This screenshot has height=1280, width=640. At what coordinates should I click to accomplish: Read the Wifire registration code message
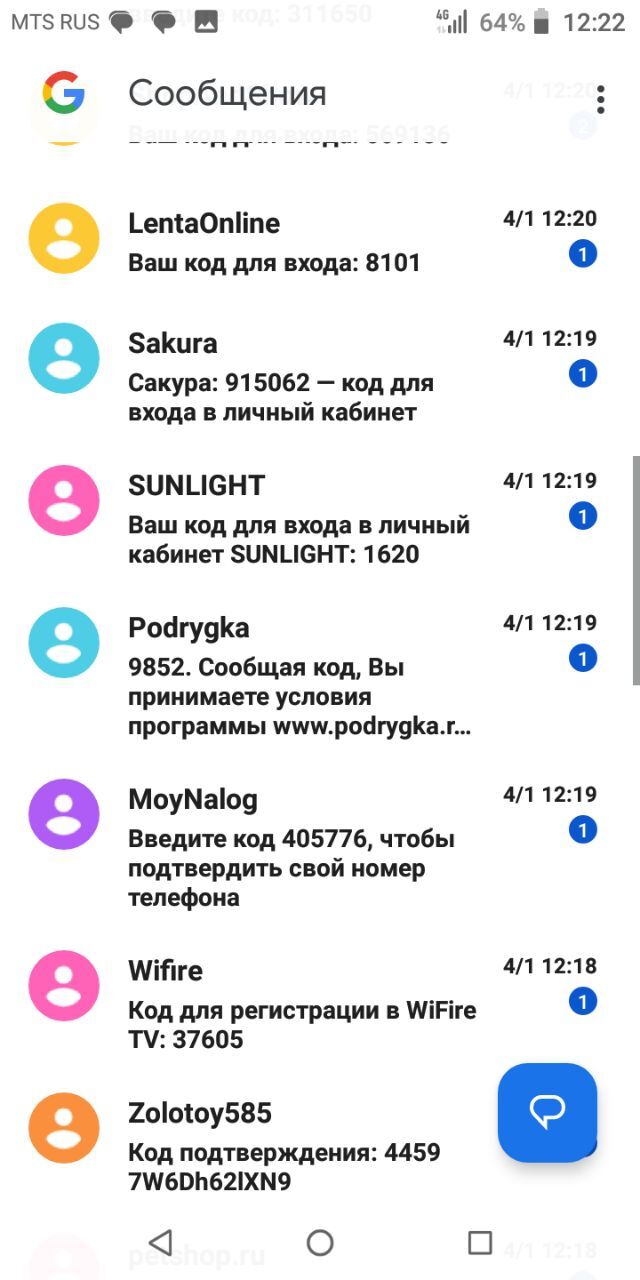click(x=300, y=1005)
